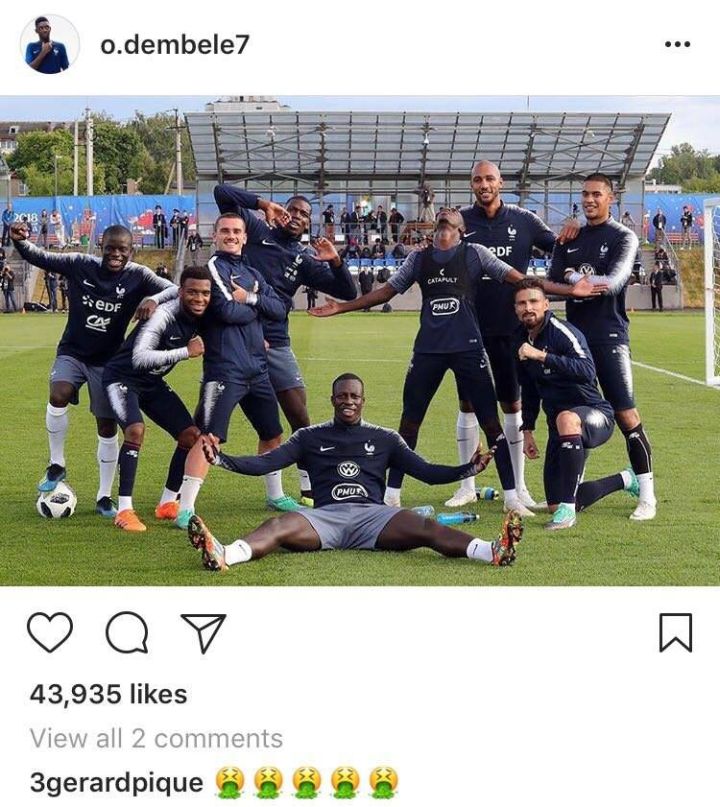
Task: Open the post's three-dot overflow menu
Action: pos(677,45)
